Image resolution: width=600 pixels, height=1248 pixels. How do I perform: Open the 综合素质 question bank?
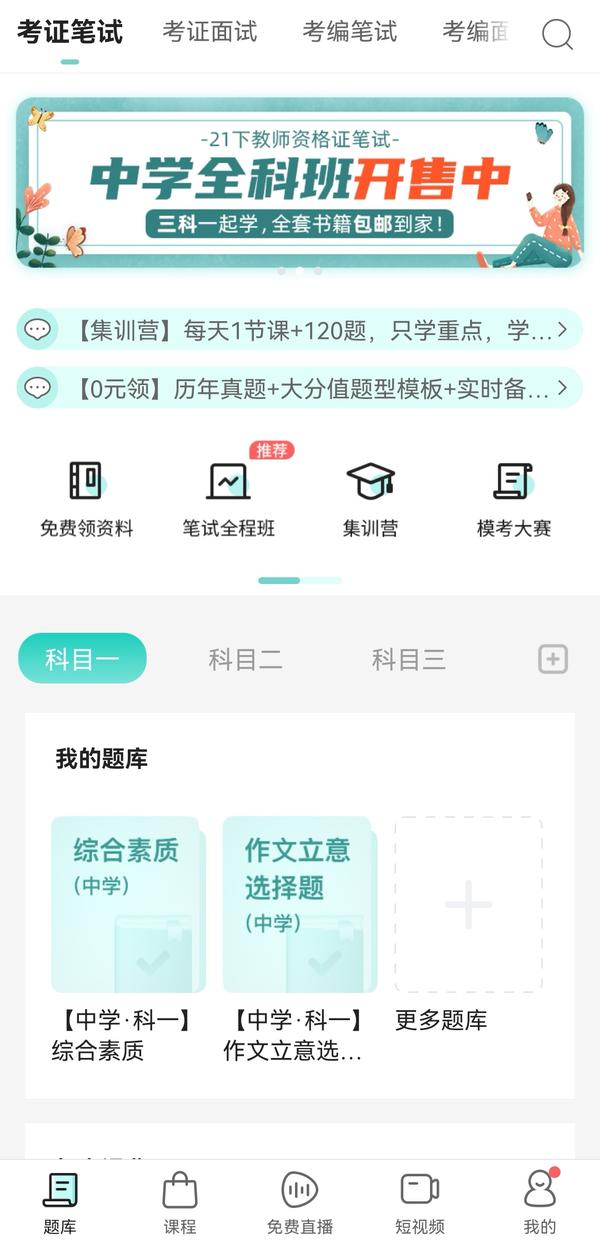pos(127,905)
